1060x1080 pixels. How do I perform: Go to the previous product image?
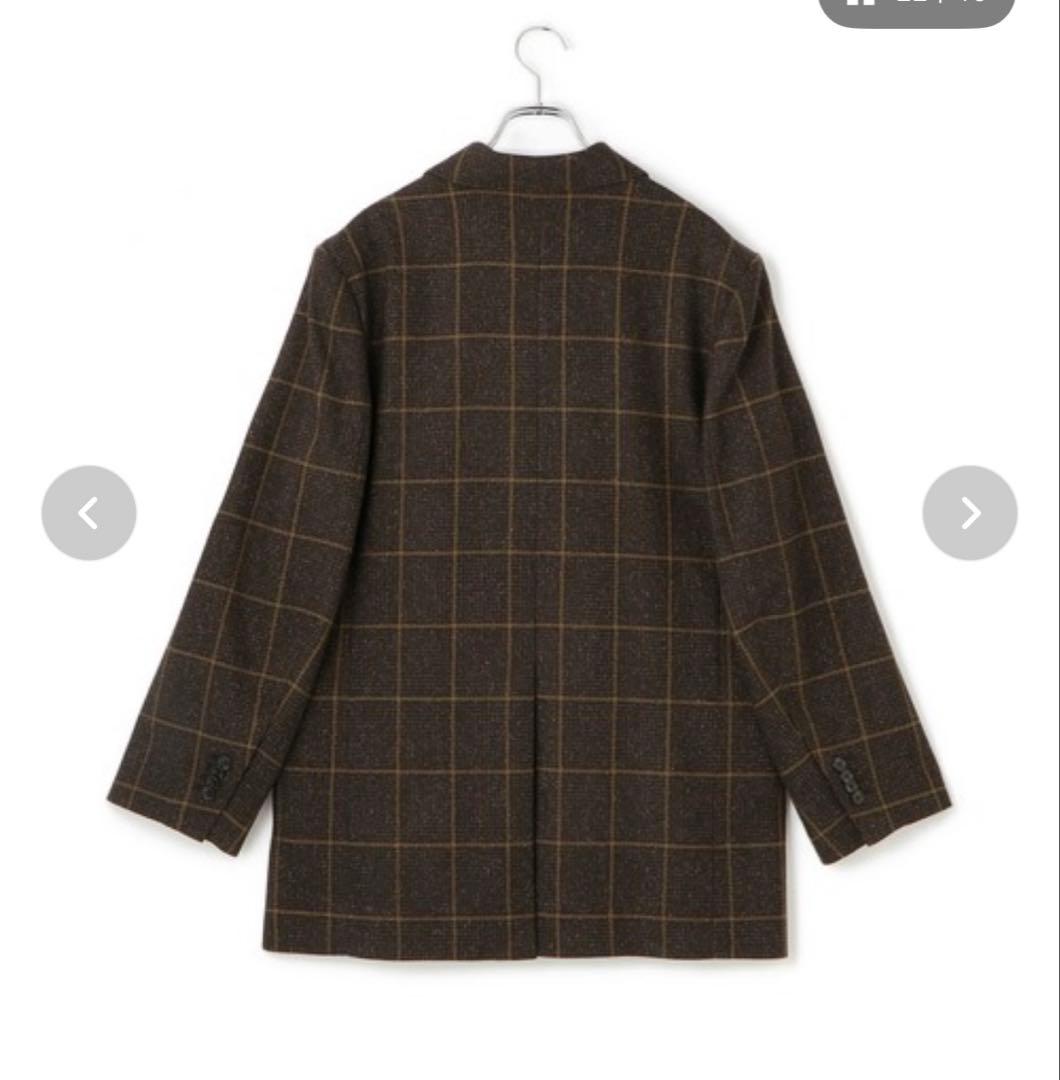click(x=89, y=513)
